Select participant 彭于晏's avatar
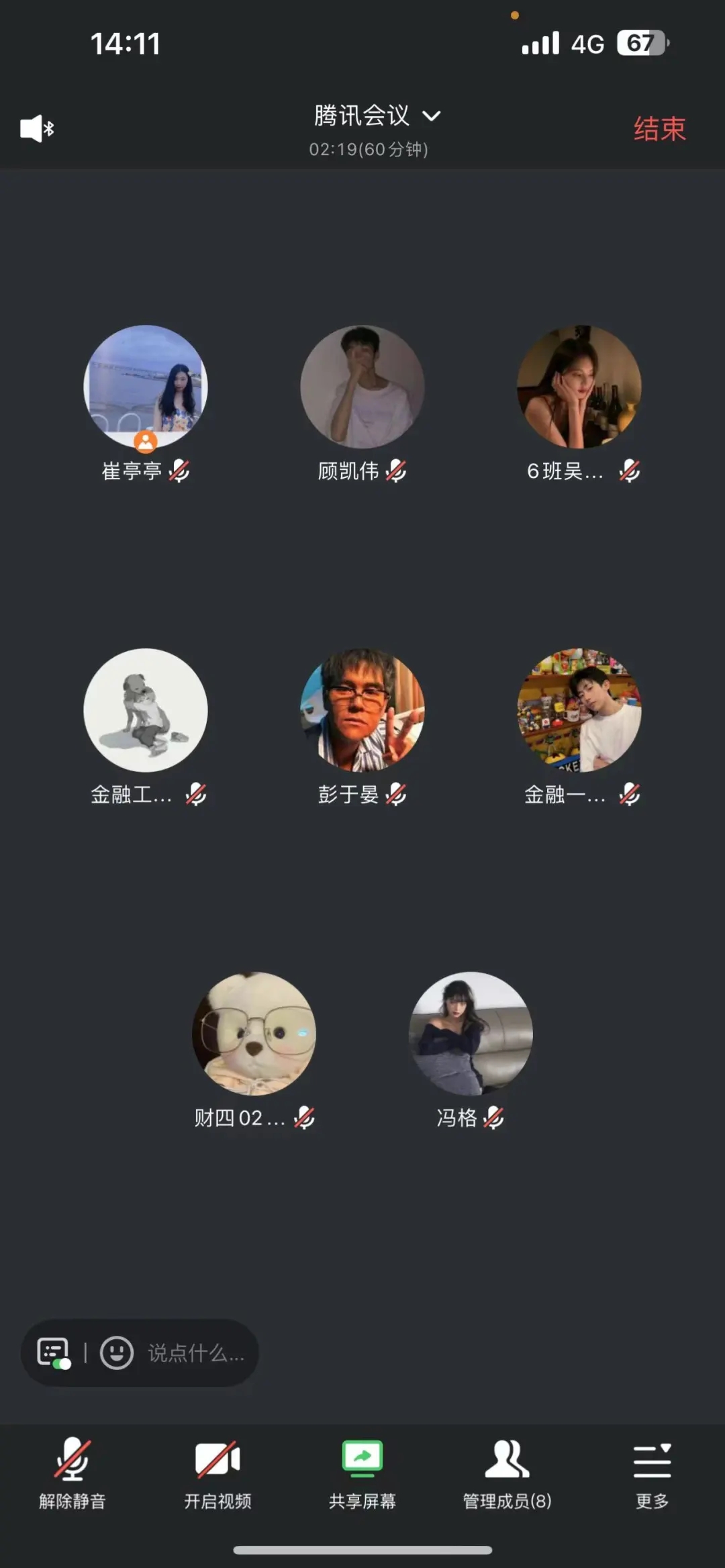This screenshot has height=1568, width=725. pyautogui.click(x=362, y=710)
